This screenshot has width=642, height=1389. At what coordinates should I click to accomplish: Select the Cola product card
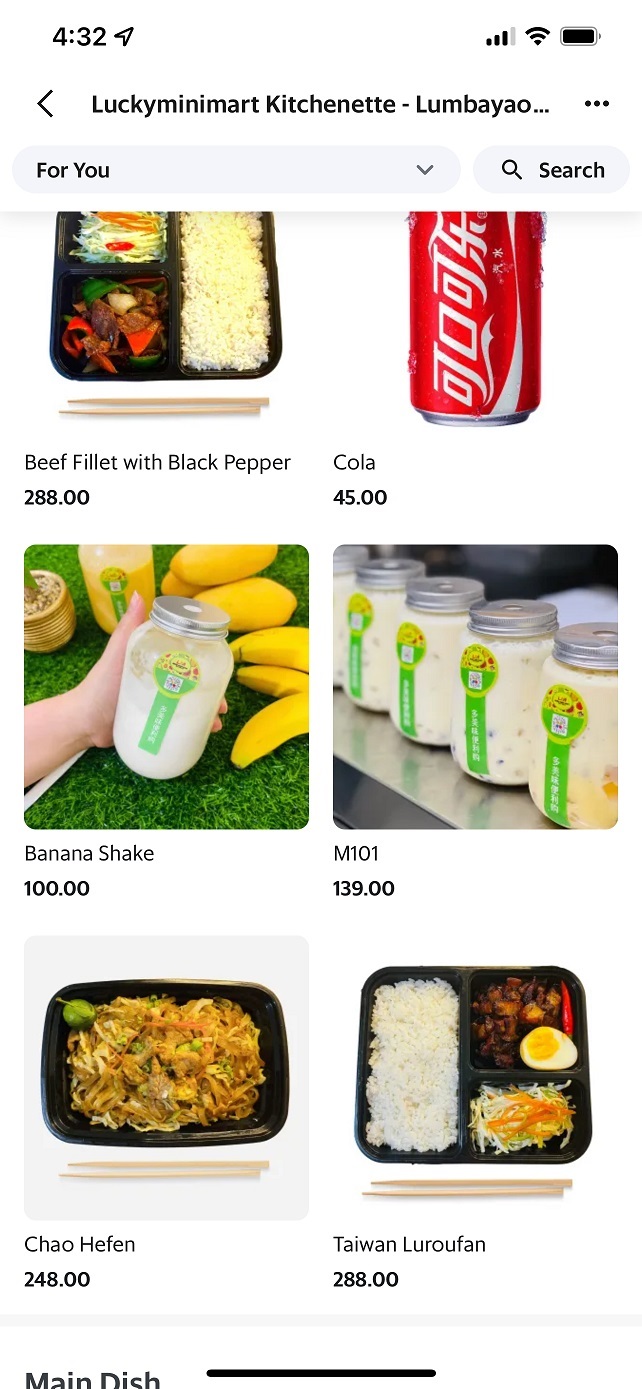tap(475, 330)
